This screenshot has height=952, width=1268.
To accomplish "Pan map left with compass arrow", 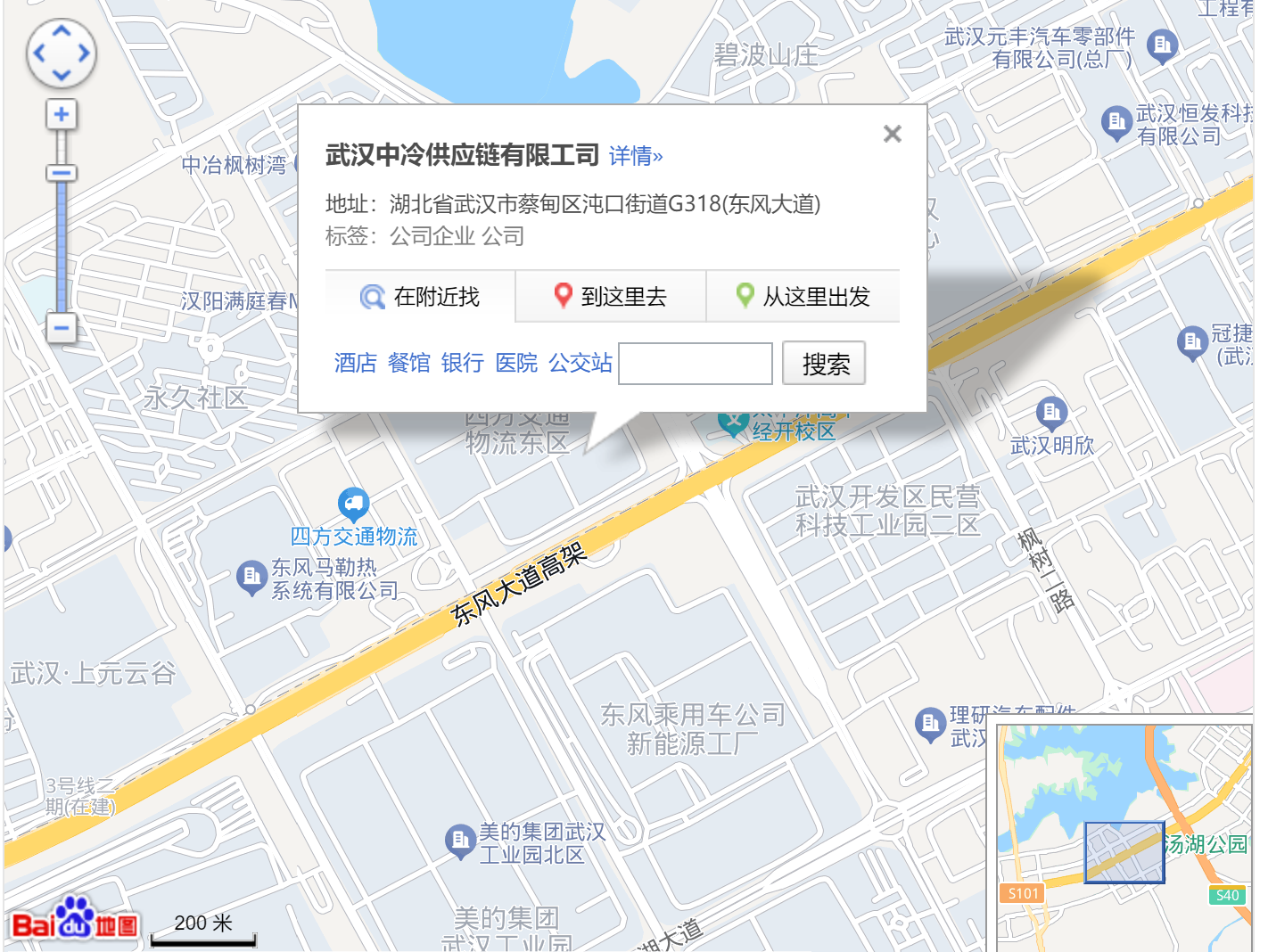I will [39, 53].
